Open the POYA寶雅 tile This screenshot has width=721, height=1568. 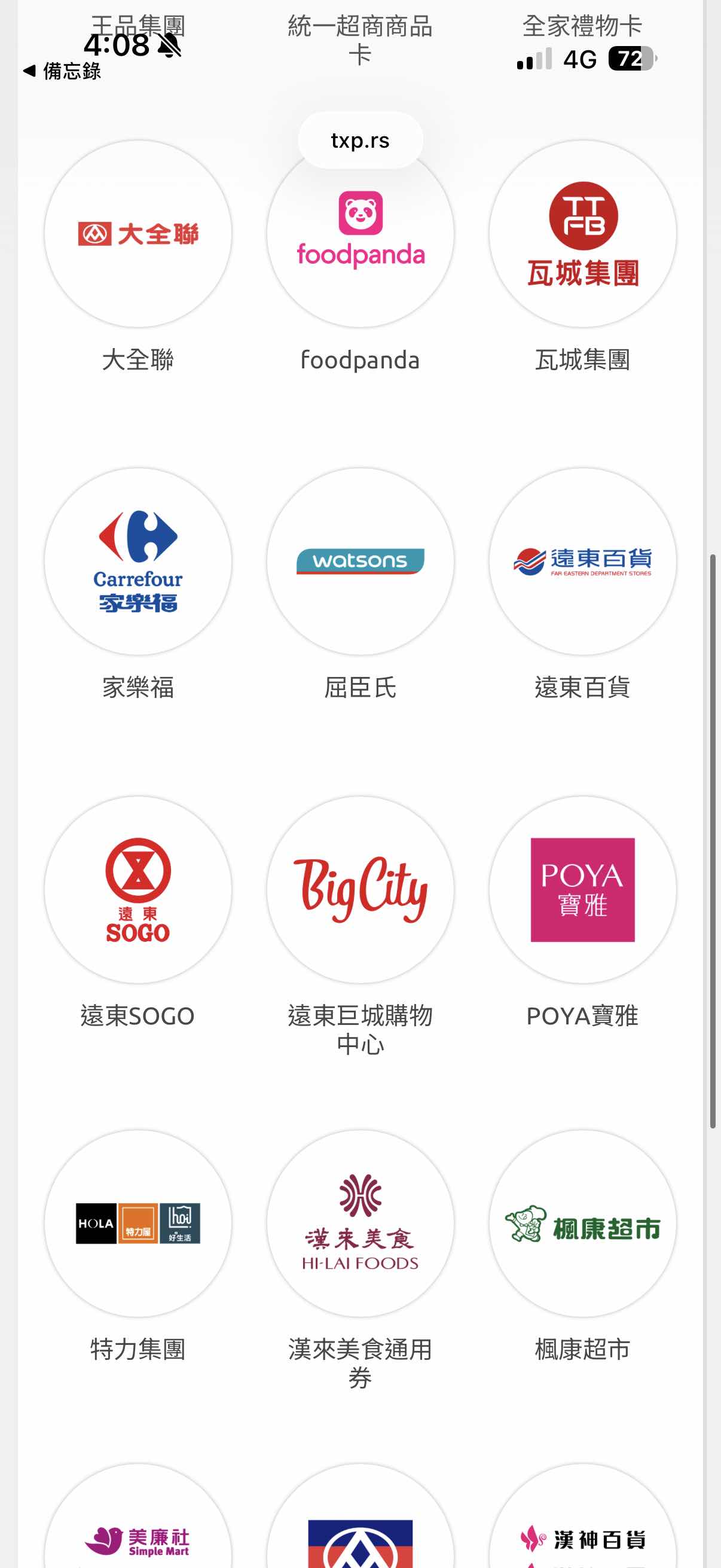(x=582, y=889)
